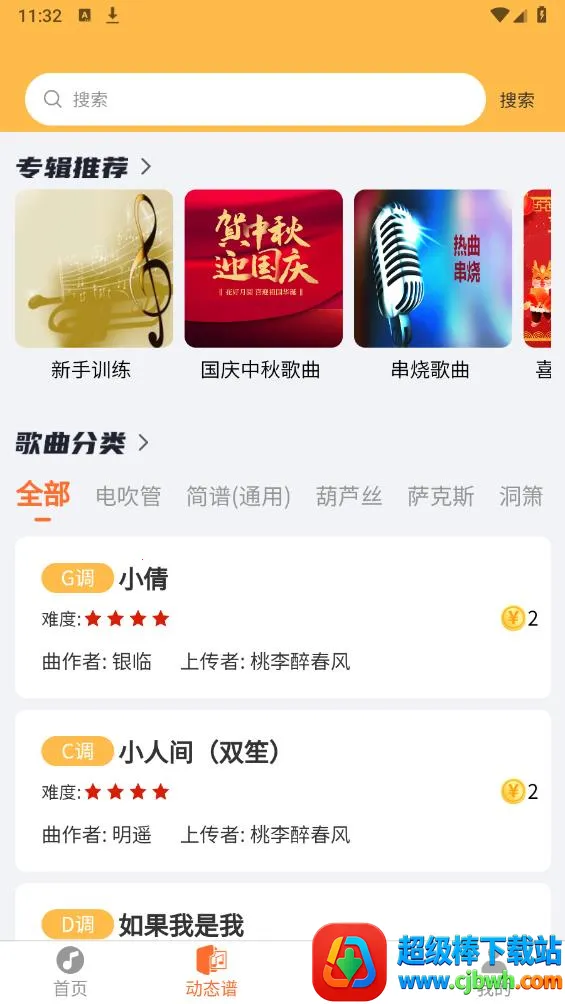This screenshot has height=1004, width=565.
Task: Switch to the 萨克斯 category tab
Action: (x=441, y=496)
